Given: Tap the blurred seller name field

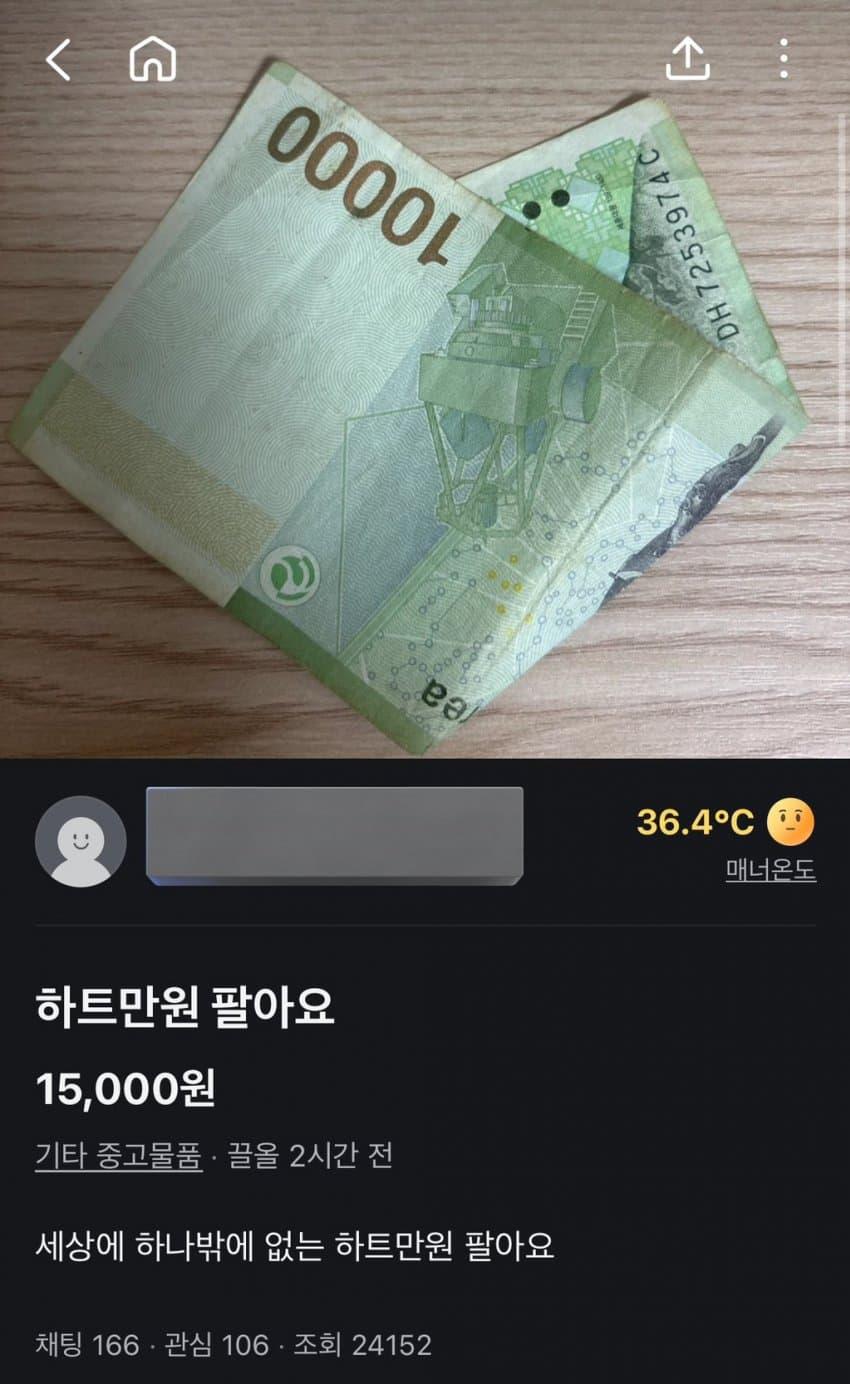Looking at the screenshot, I should [x=335, y=836].
